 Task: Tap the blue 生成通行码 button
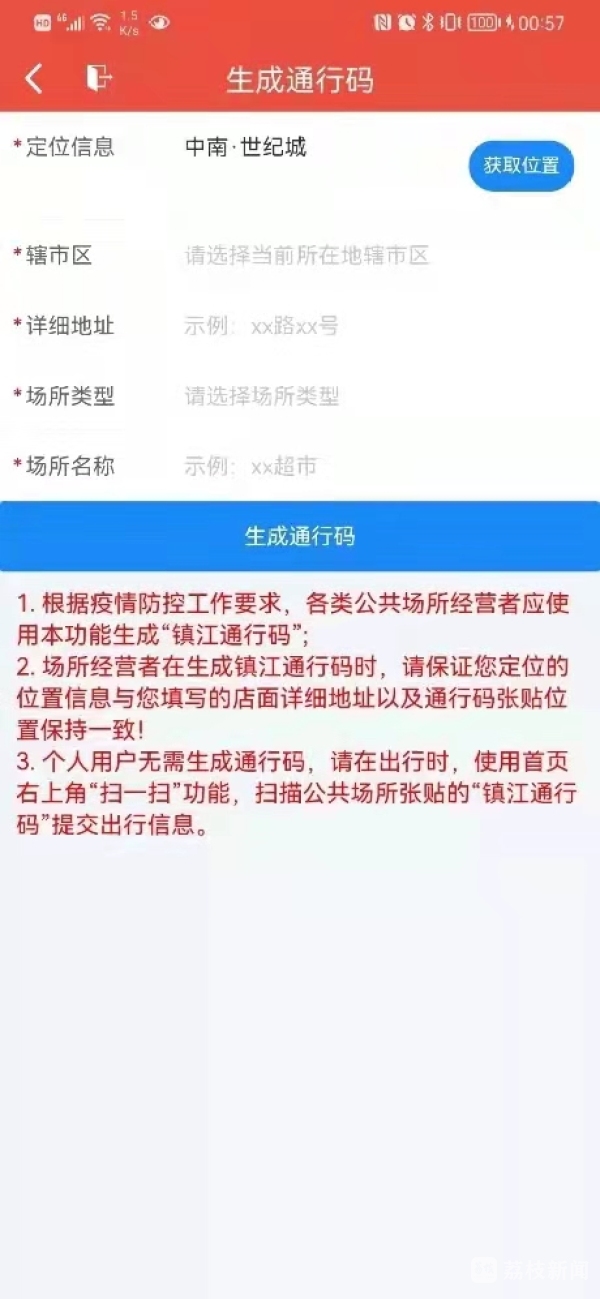click(x=300, y=537)
